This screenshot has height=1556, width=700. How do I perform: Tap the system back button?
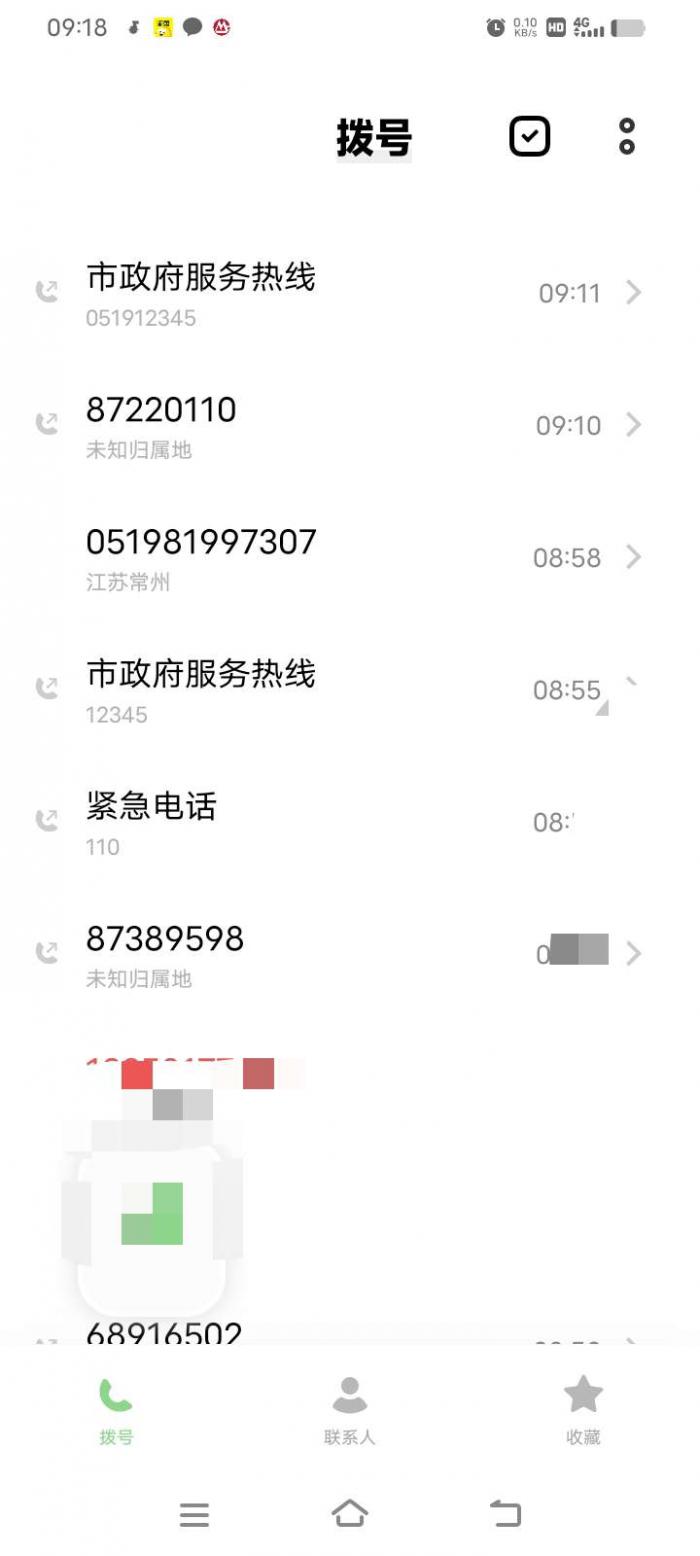(x=505, y=1513)
